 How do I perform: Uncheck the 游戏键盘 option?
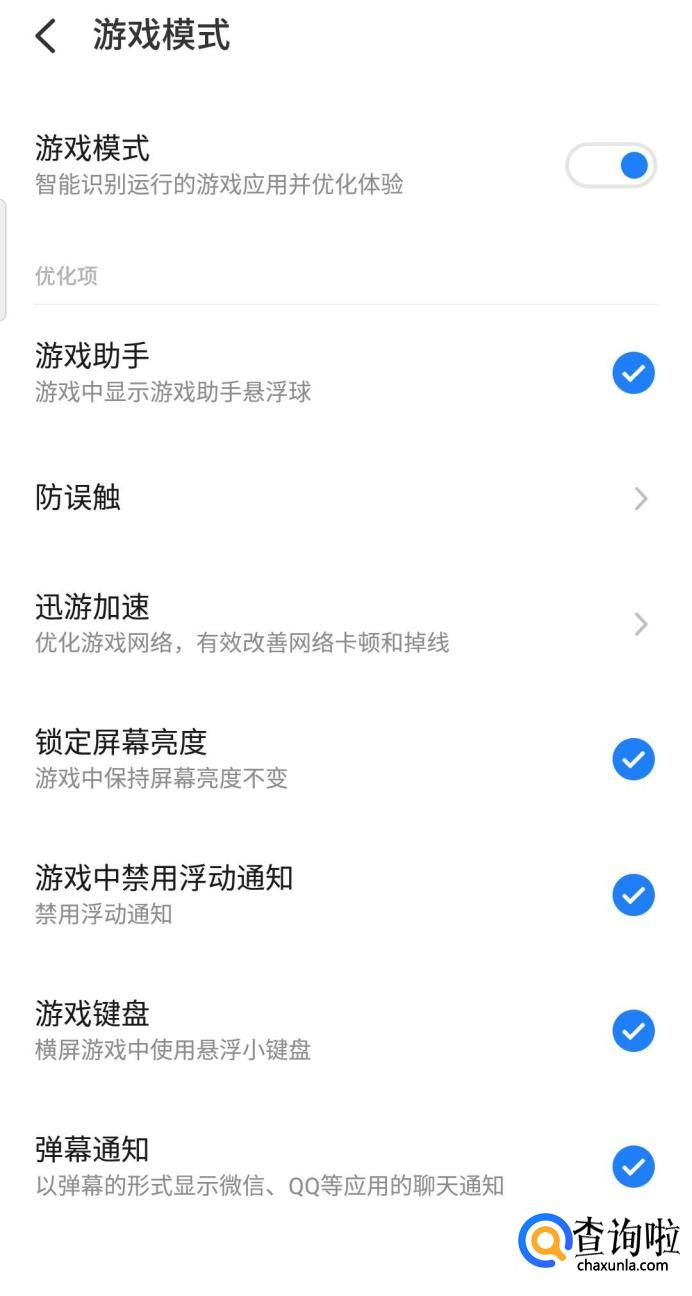click(633, 1031)
